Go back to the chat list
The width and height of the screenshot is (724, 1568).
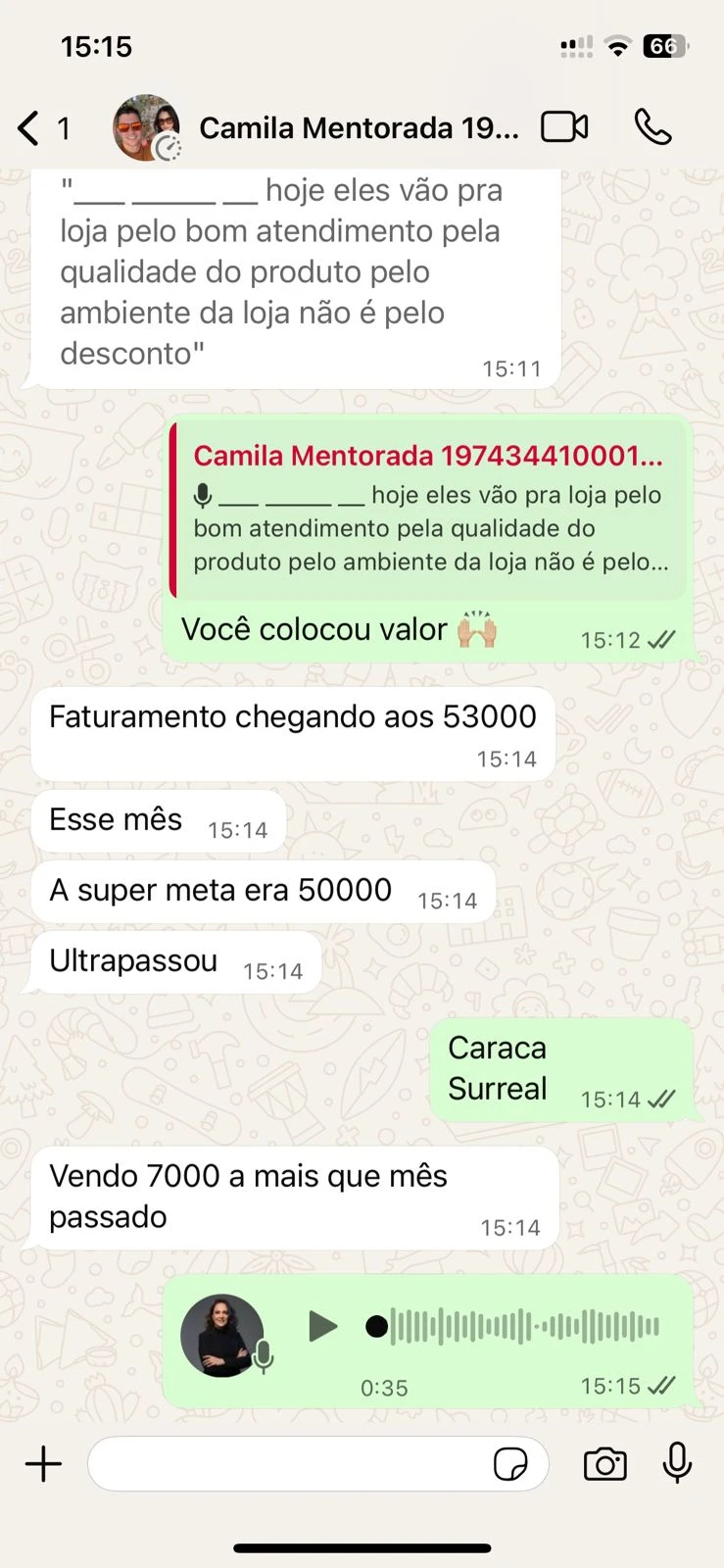point(29,128)
